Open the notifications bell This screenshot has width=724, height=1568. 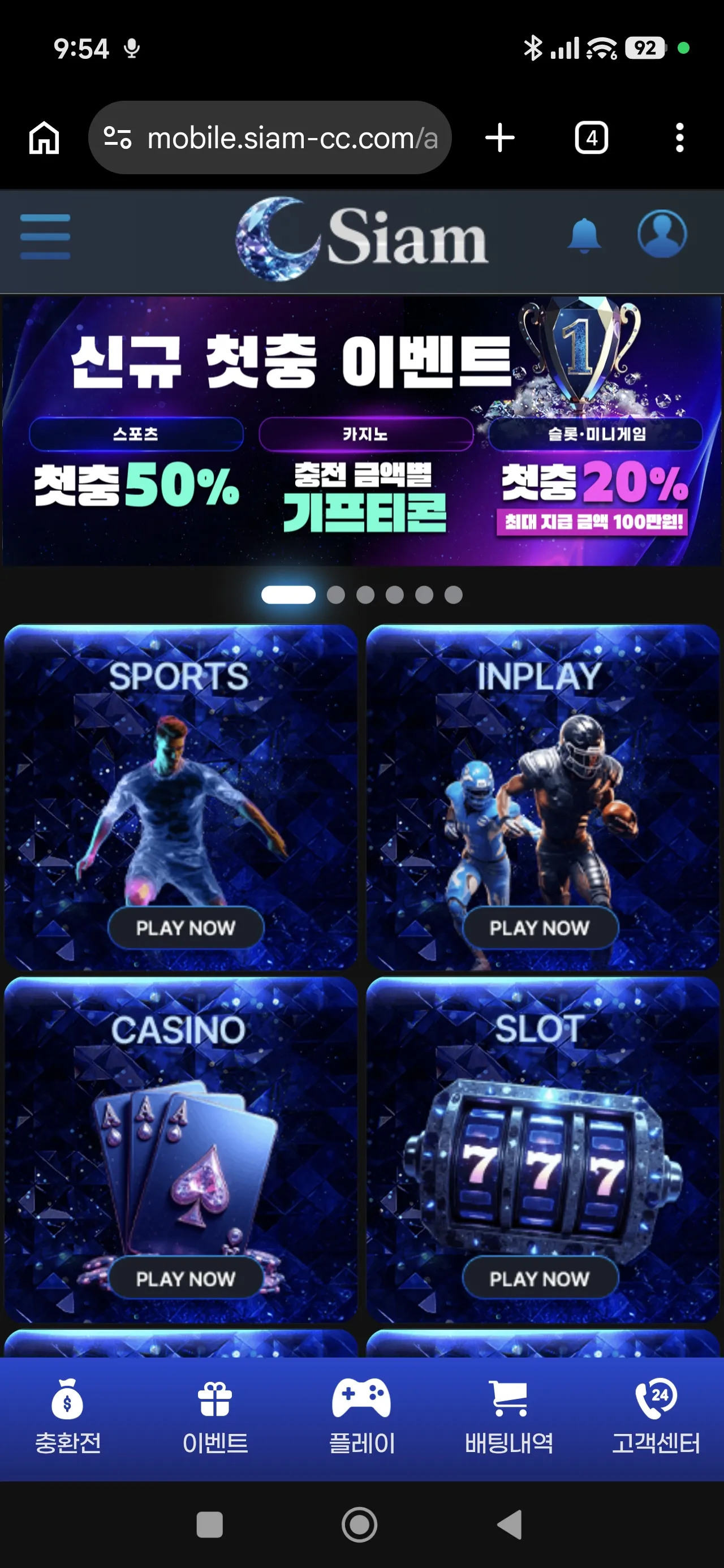coord(584,235)
